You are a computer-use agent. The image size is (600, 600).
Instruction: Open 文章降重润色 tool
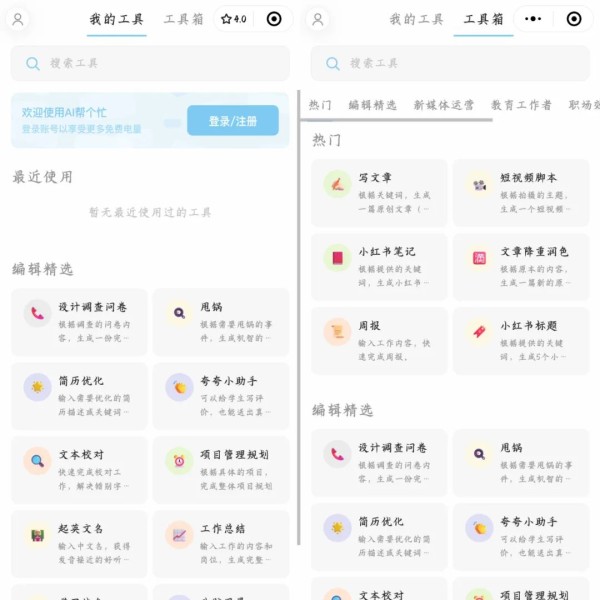click(521, 266)
